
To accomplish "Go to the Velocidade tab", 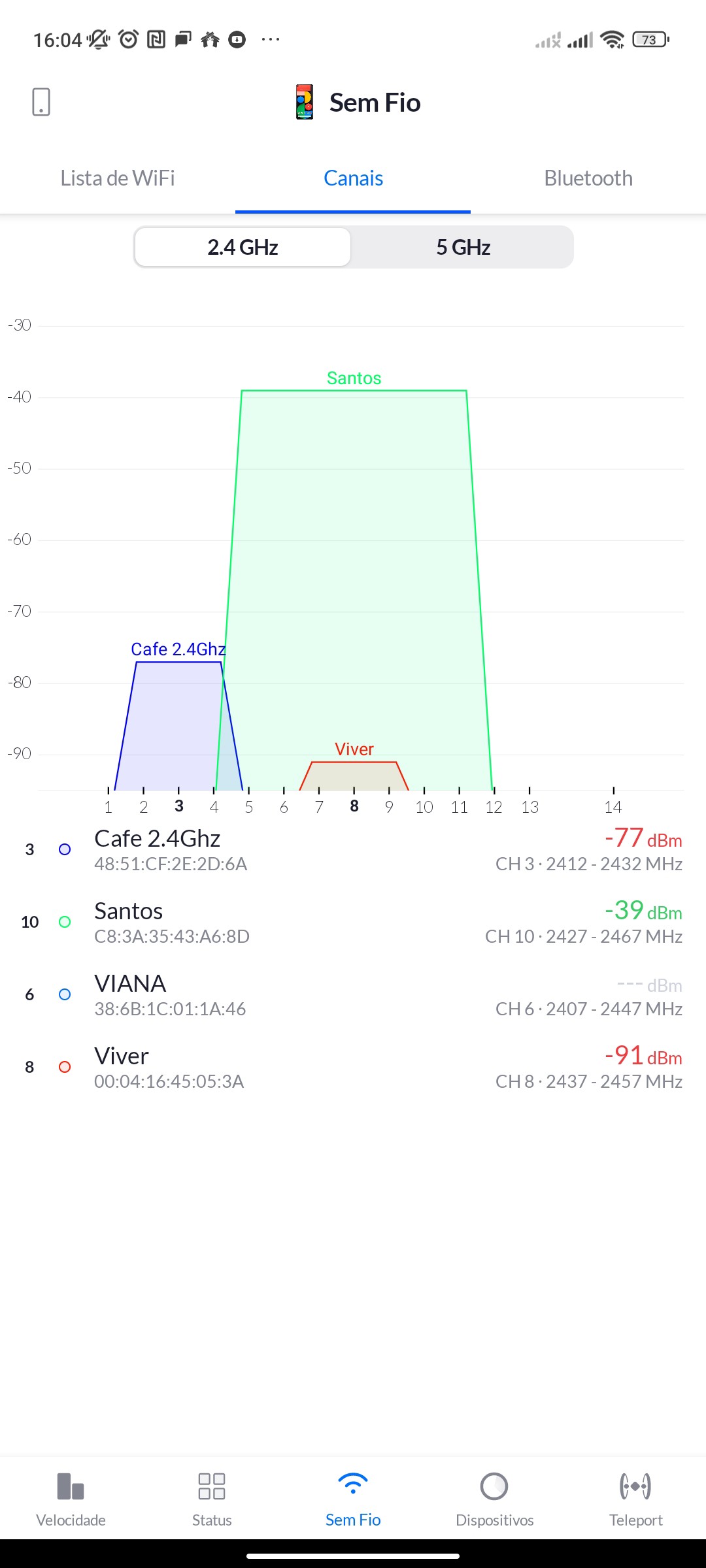I will pos(71,1497).
